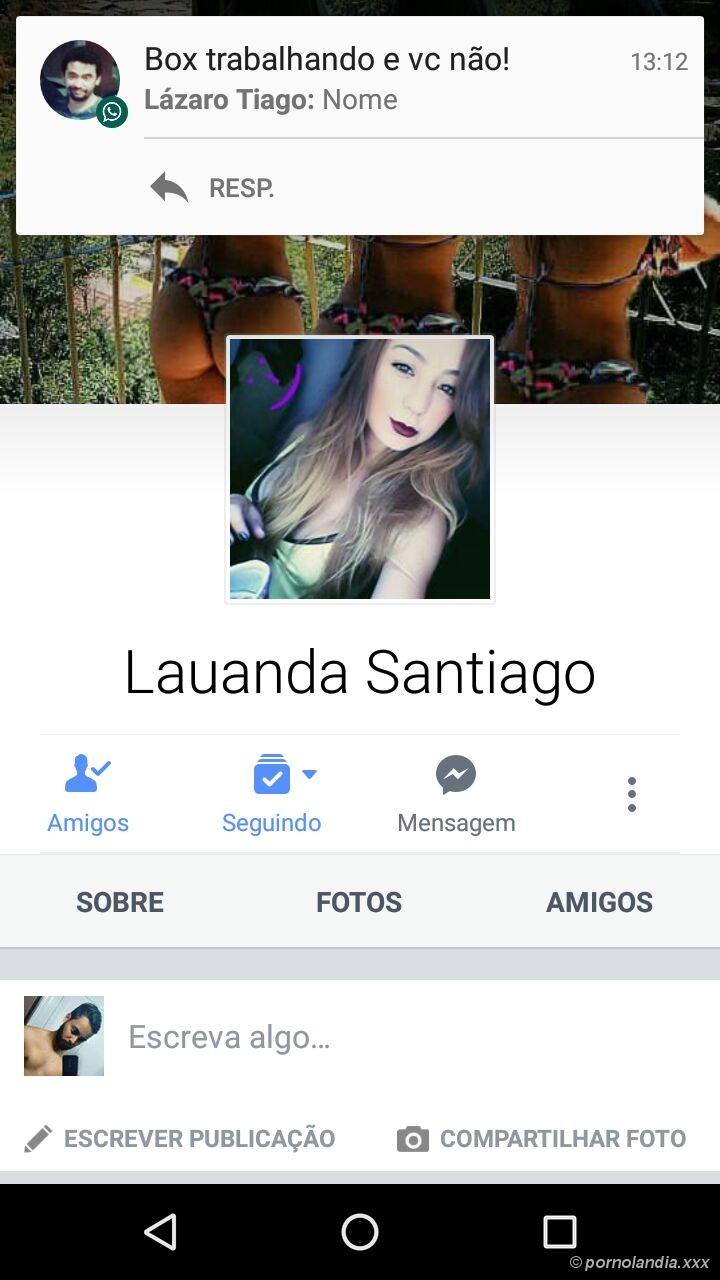Switch to the FOTOS tab
This screenshot has height=1280, width=720.
click(359, 901)
